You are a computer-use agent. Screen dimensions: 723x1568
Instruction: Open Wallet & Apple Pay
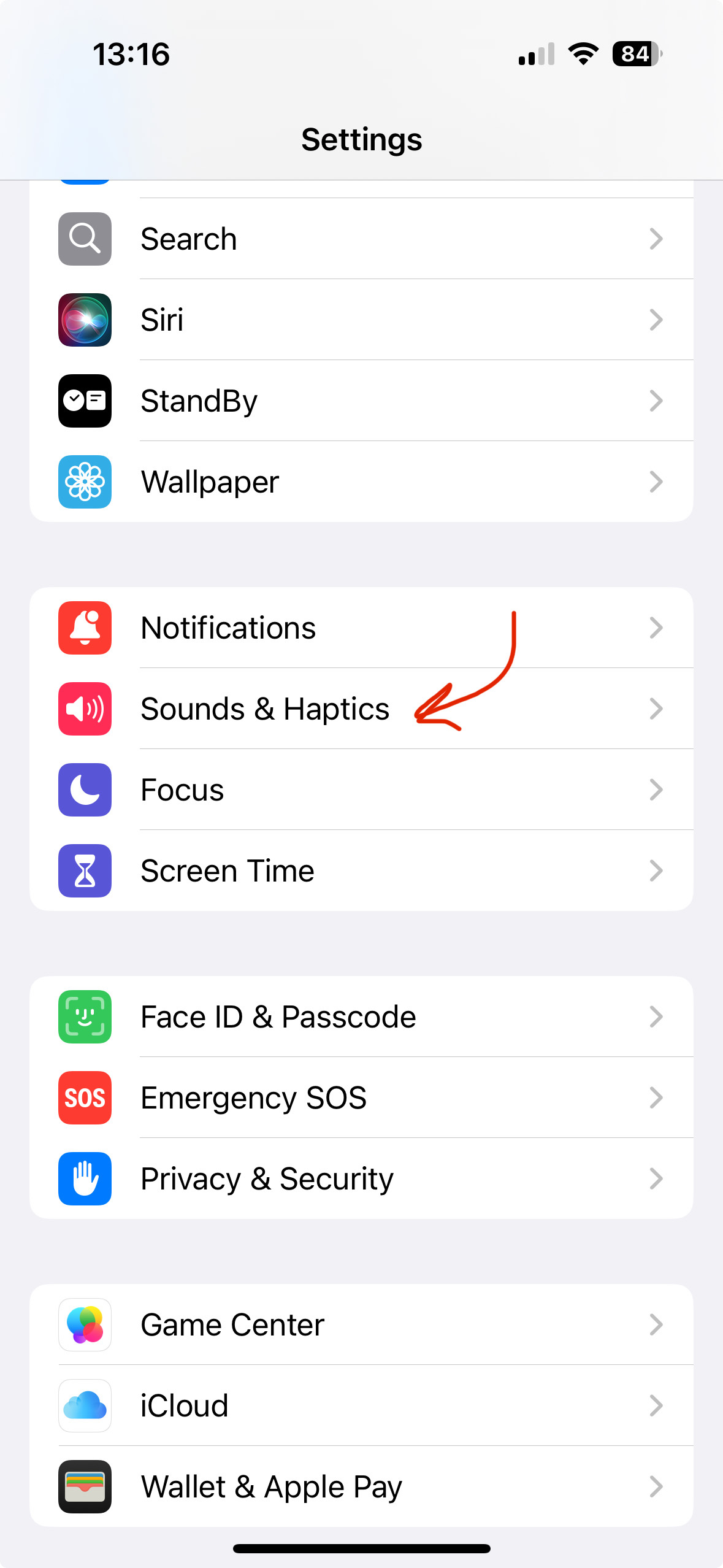click(361, 1486)
